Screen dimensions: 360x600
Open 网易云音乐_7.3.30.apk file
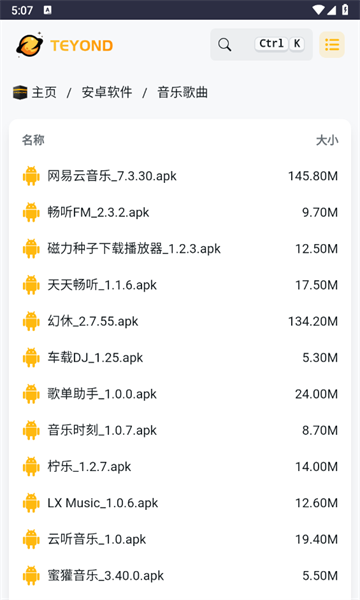(180, 176)
